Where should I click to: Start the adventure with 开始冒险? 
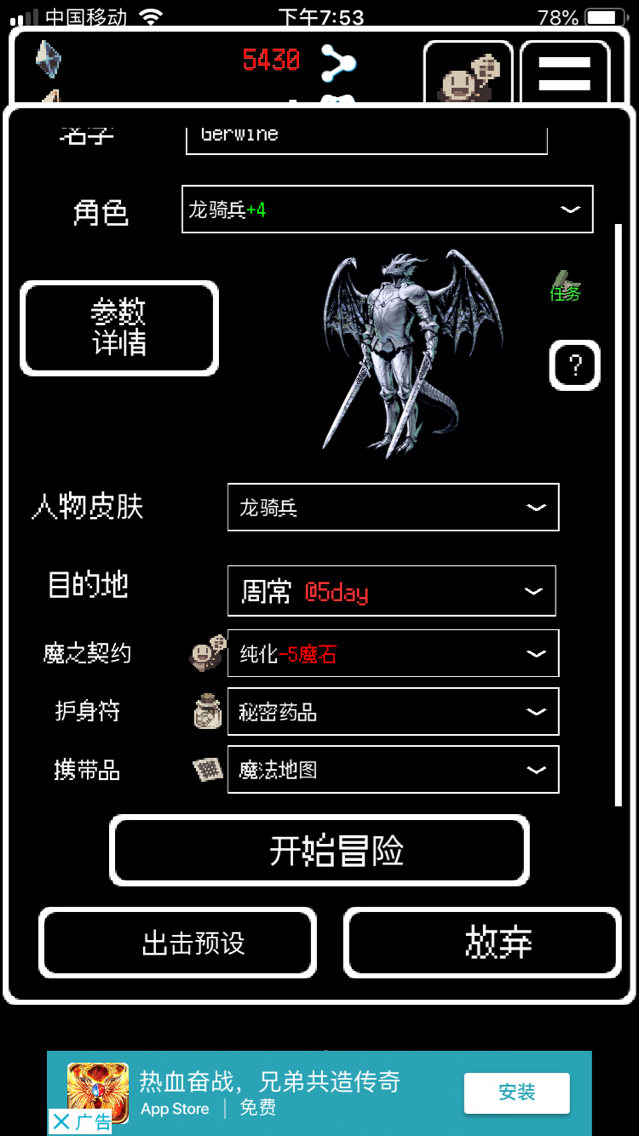(x=319, y=851)
